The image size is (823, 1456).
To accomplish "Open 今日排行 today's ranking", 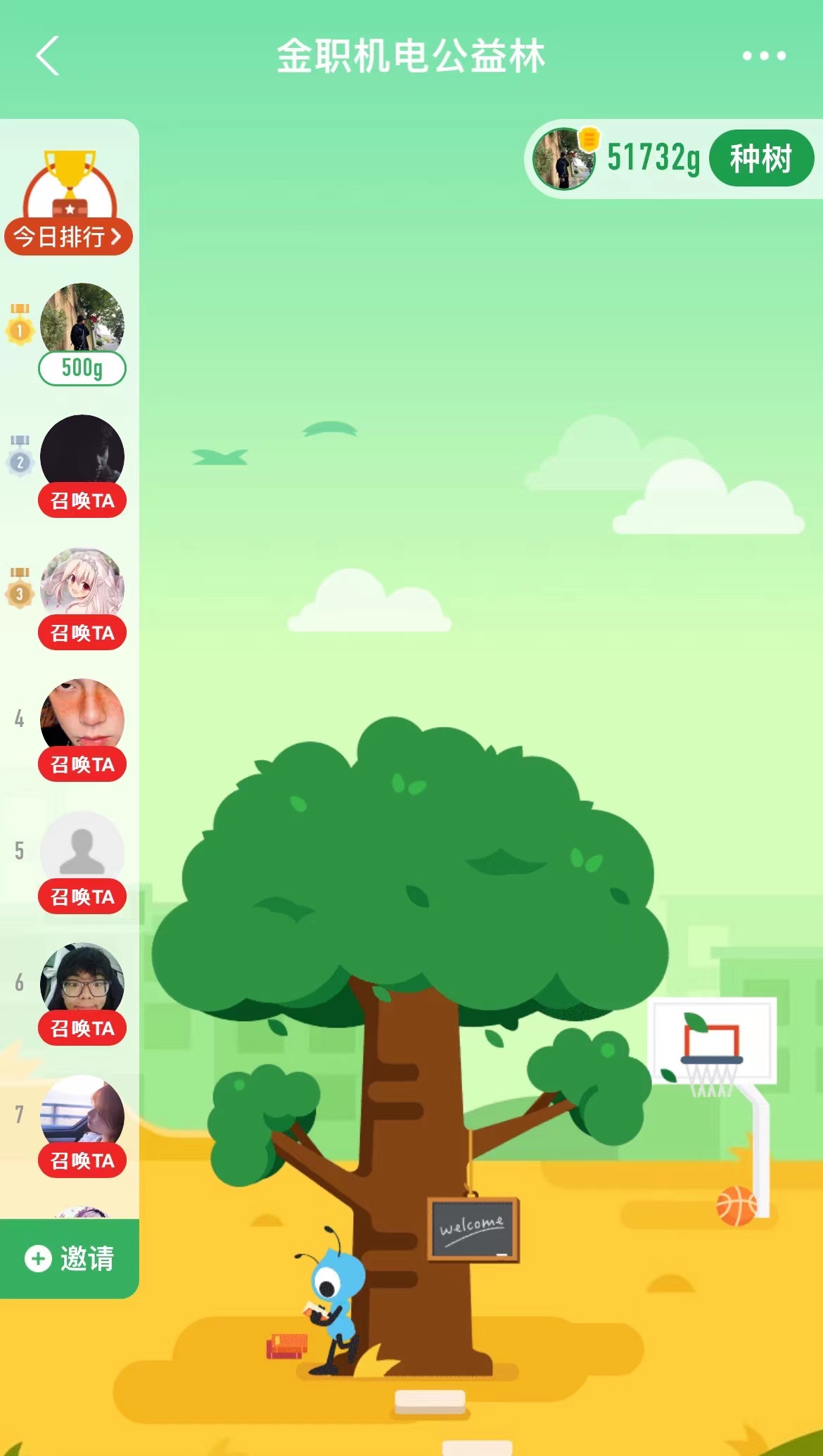I will [x=68, y=236].
